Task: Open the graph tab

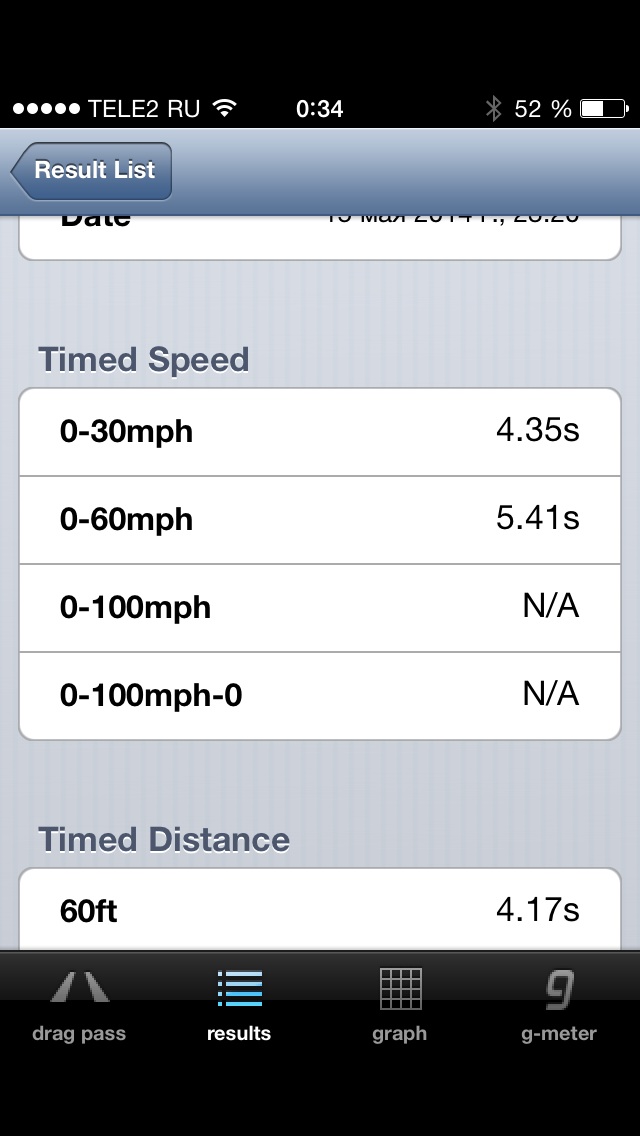Action: click(400, 1003)
